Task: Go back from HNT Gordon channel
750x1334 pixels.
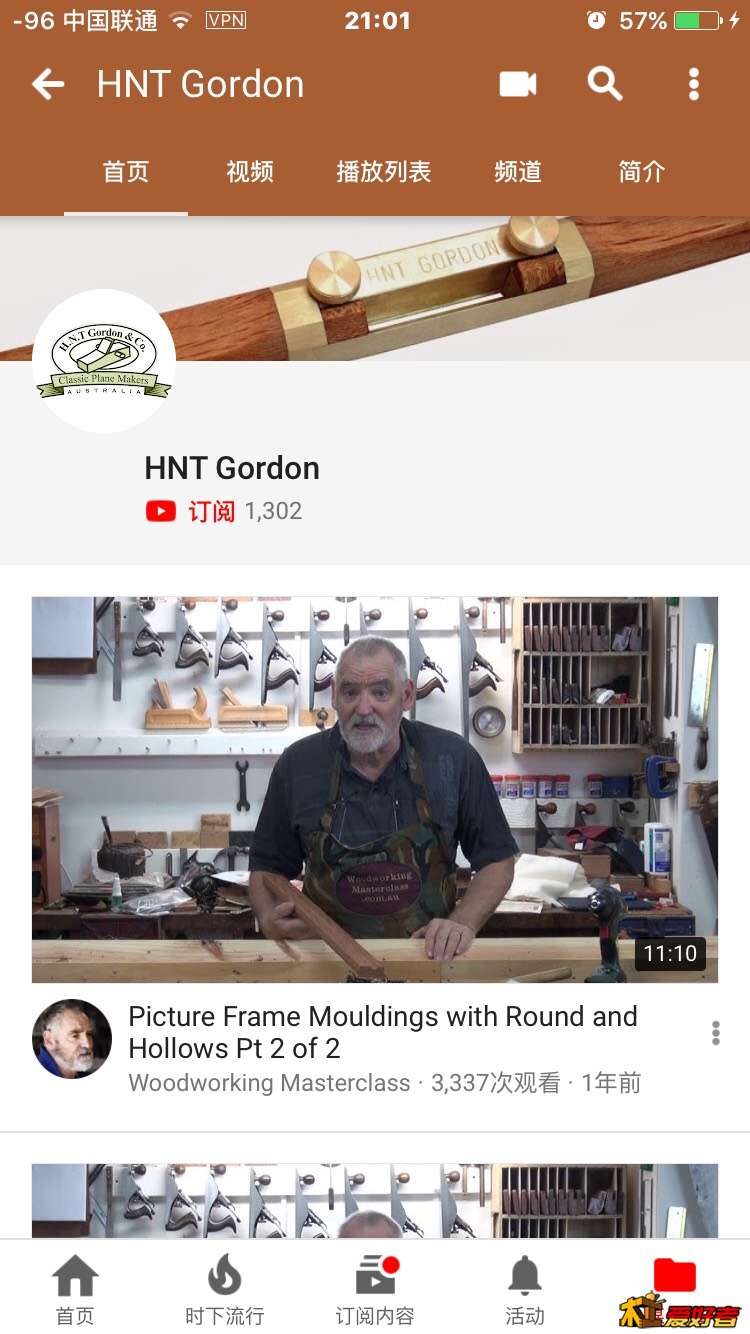Action: [48, 85]
